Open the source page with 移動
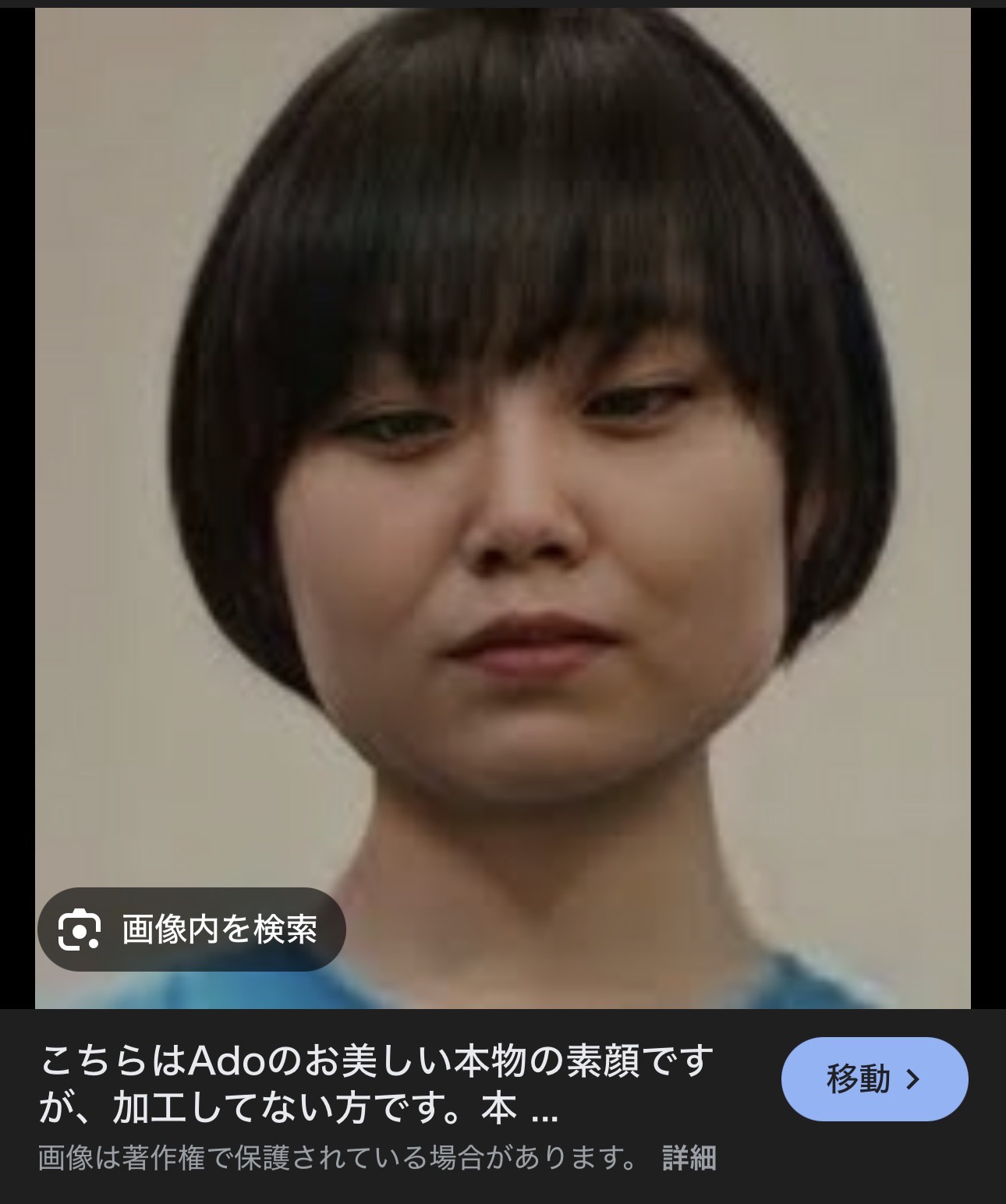Image resolution: width=1006 pixels, height=1204 pixels. (874, 1079)
